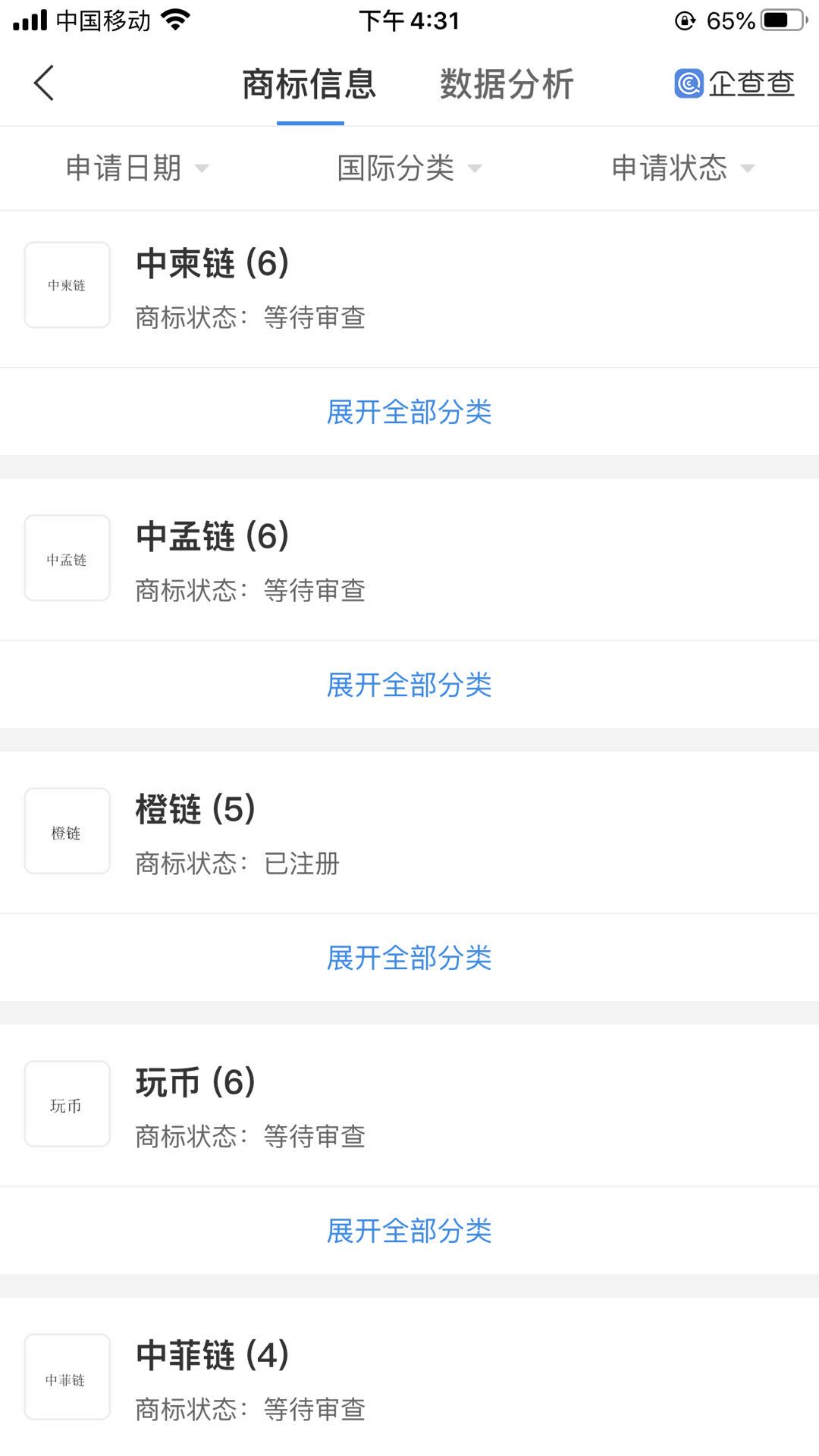Expand all categories under 橙链
Viewport: 819px width, 1456px height.
[409, 958]
